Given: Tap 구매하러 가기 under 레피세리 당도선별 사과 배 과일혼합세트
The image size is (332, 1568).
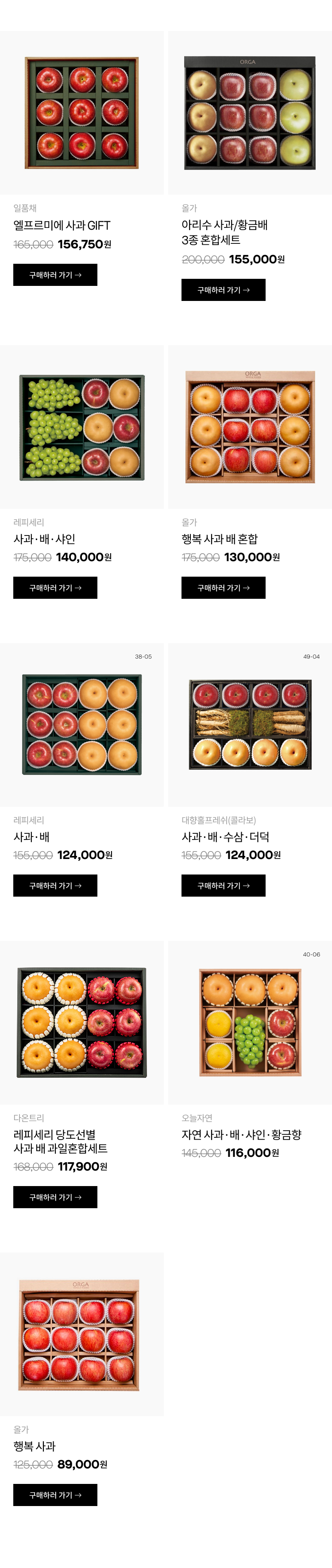Looking at the screenshot, I should 55,1197.
